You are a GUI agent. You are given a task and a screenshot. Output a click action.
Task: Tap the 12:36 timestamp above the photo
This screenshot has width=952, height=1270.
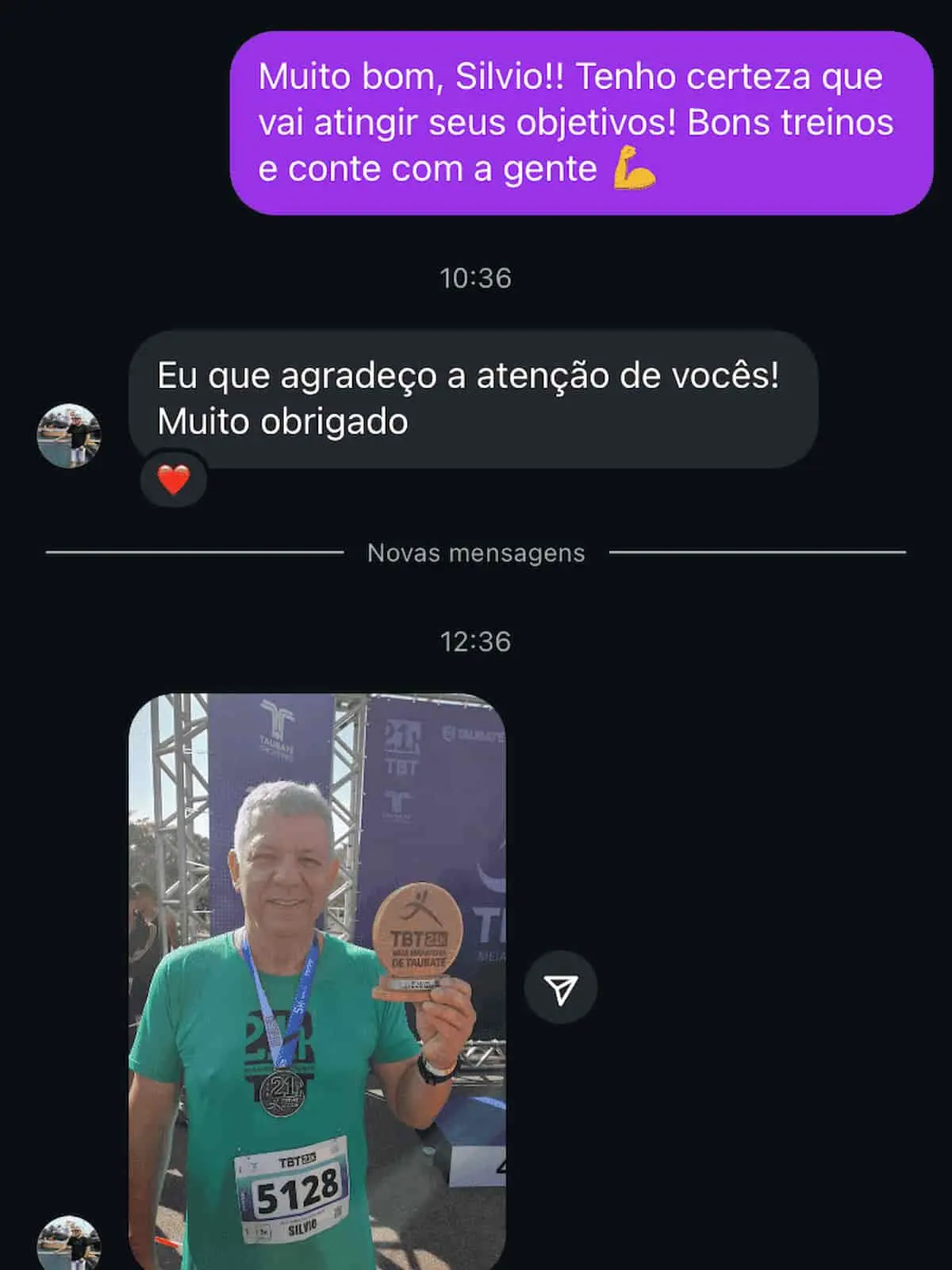pos(476,643)
